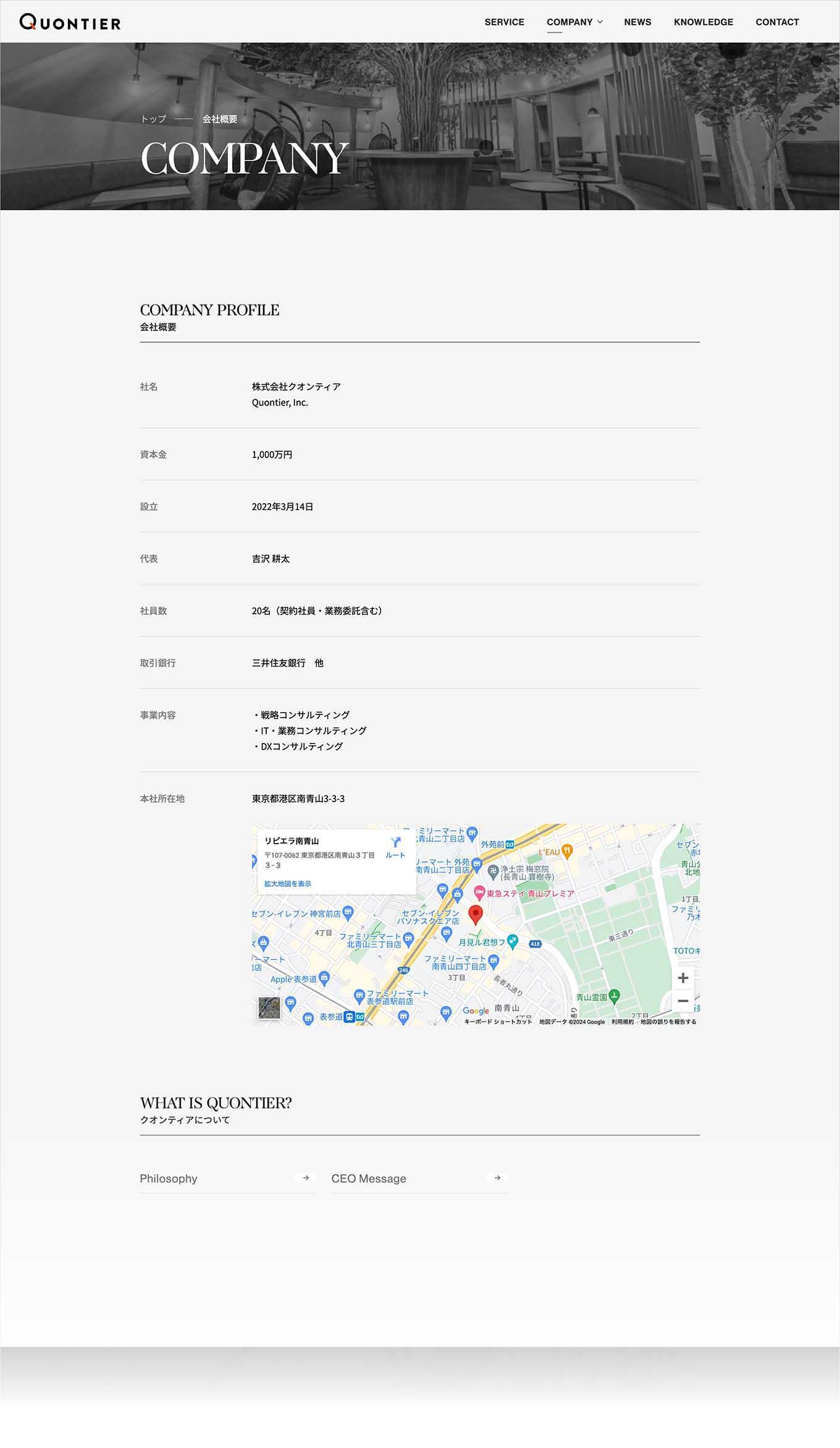The image size is (840, 1448).
Task: Open the KNOWLEDGE section
Action: [x=703, y=22]
